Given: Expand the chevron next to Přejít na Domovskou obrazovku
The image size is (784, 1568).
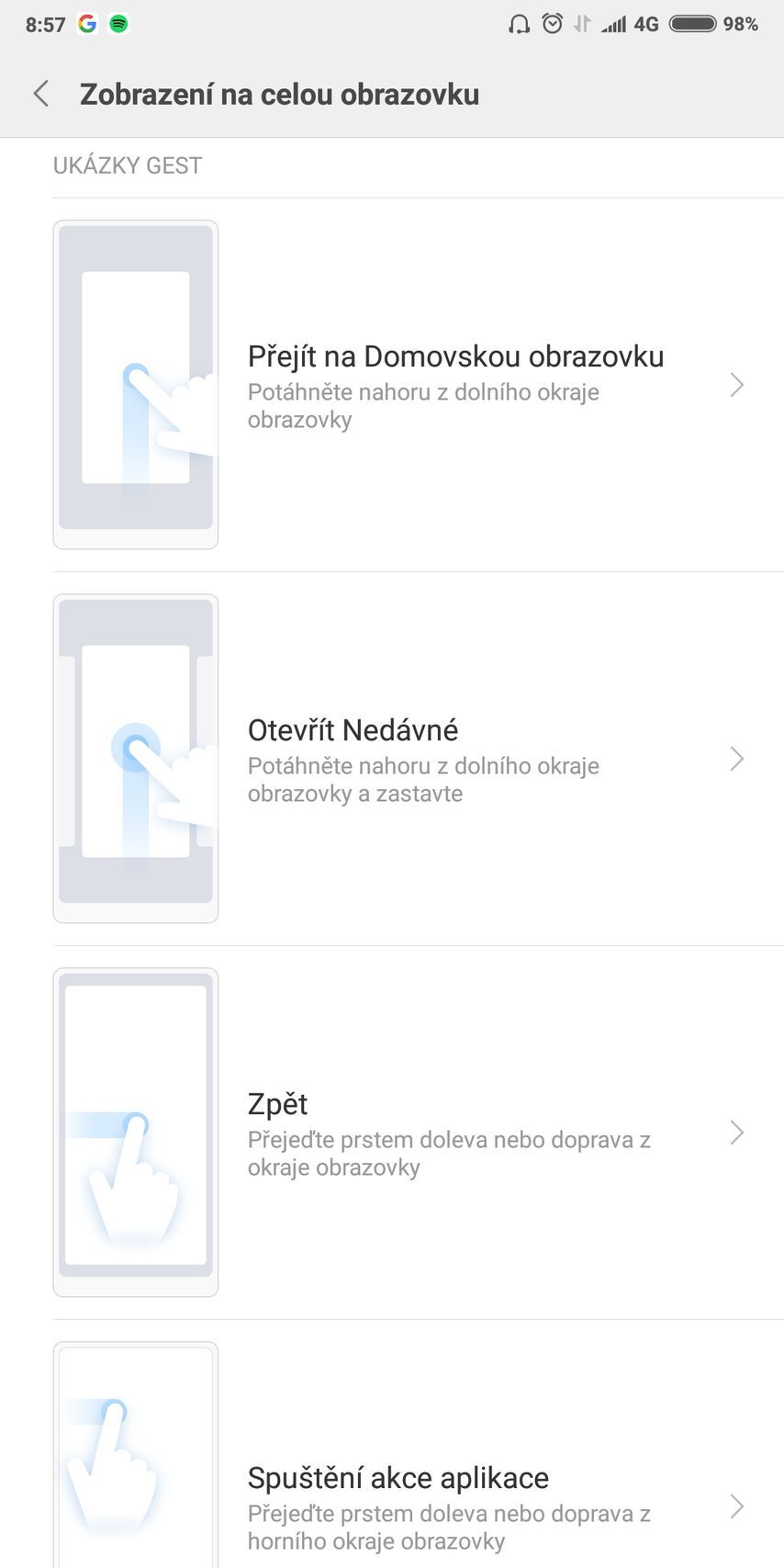Looking at the screenshot, I should (737, 385).
